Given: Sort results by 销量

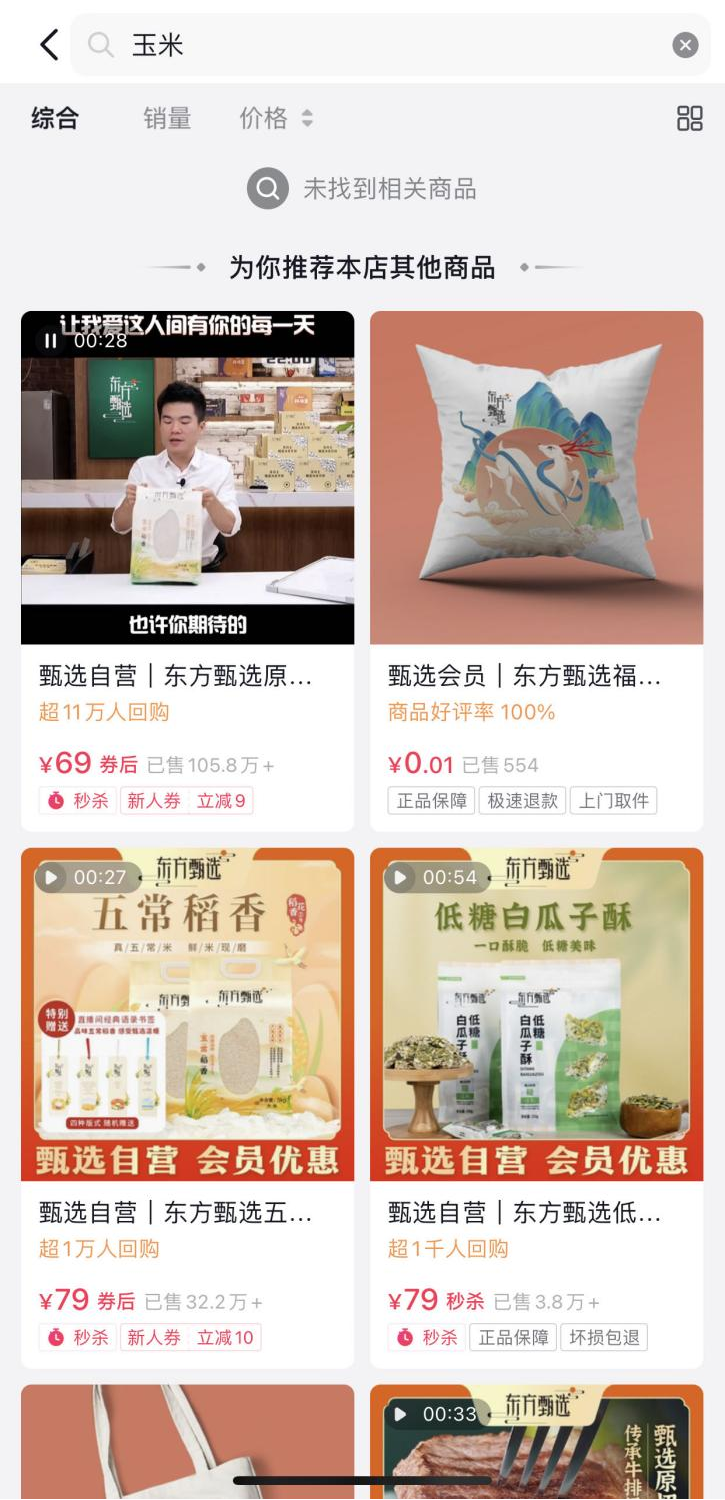Looking at the screenshot, I should [167, 118].
